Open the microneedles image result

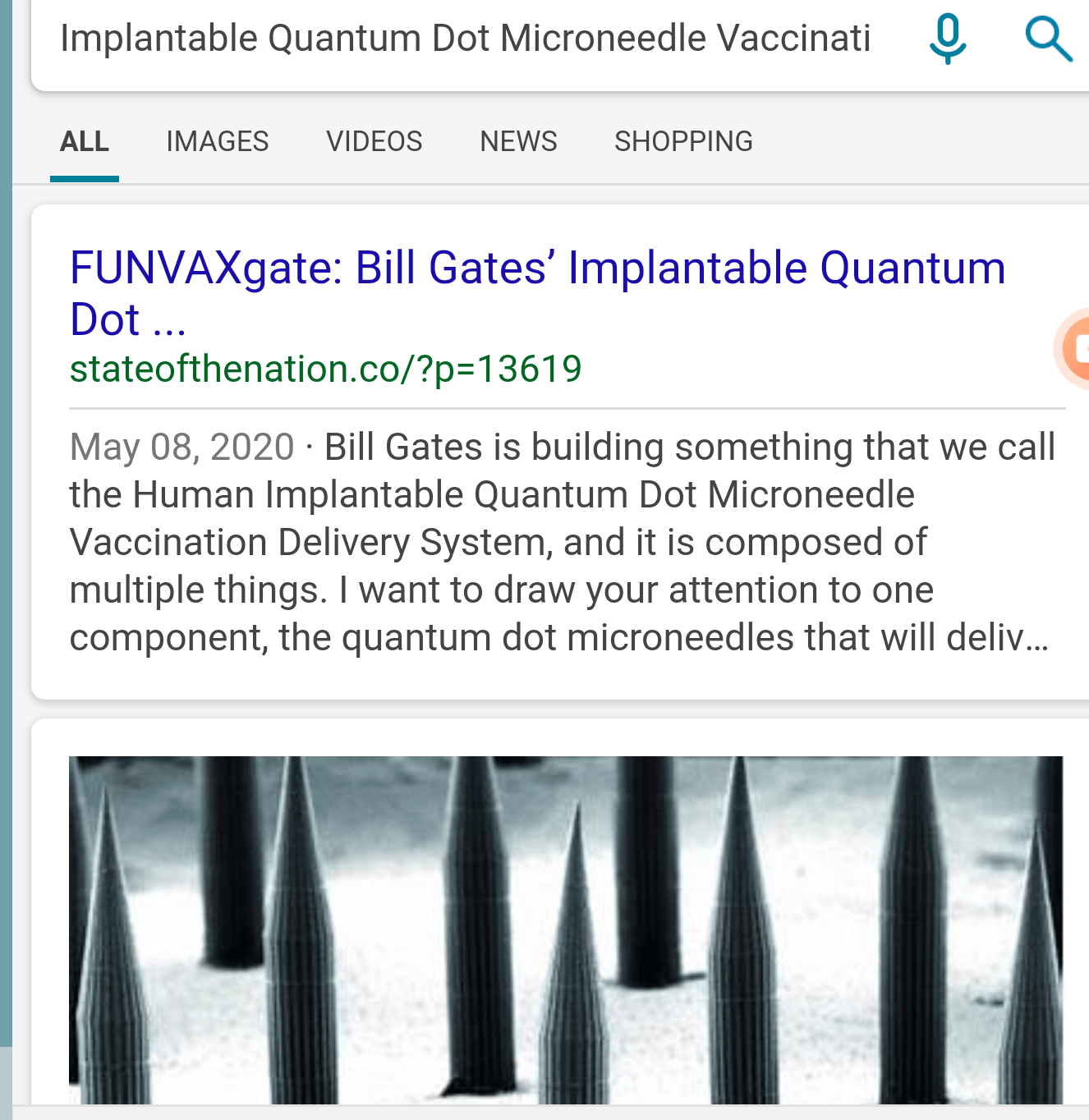point(565,930)
